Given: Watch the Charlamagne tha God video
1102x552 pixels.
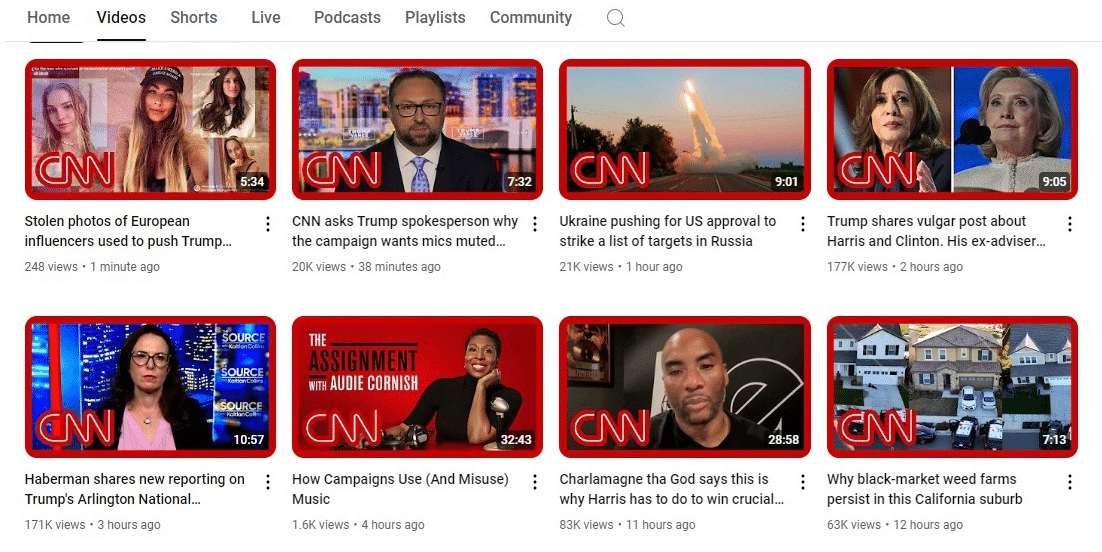Looking at the screenshot, I should [x=684, y=387].
